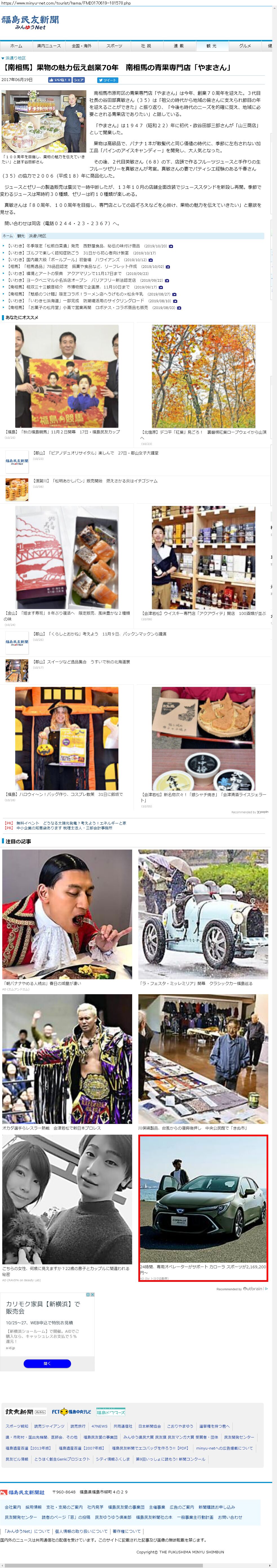
Task: Go to the スポーツ section
Action: coord(114,46)
